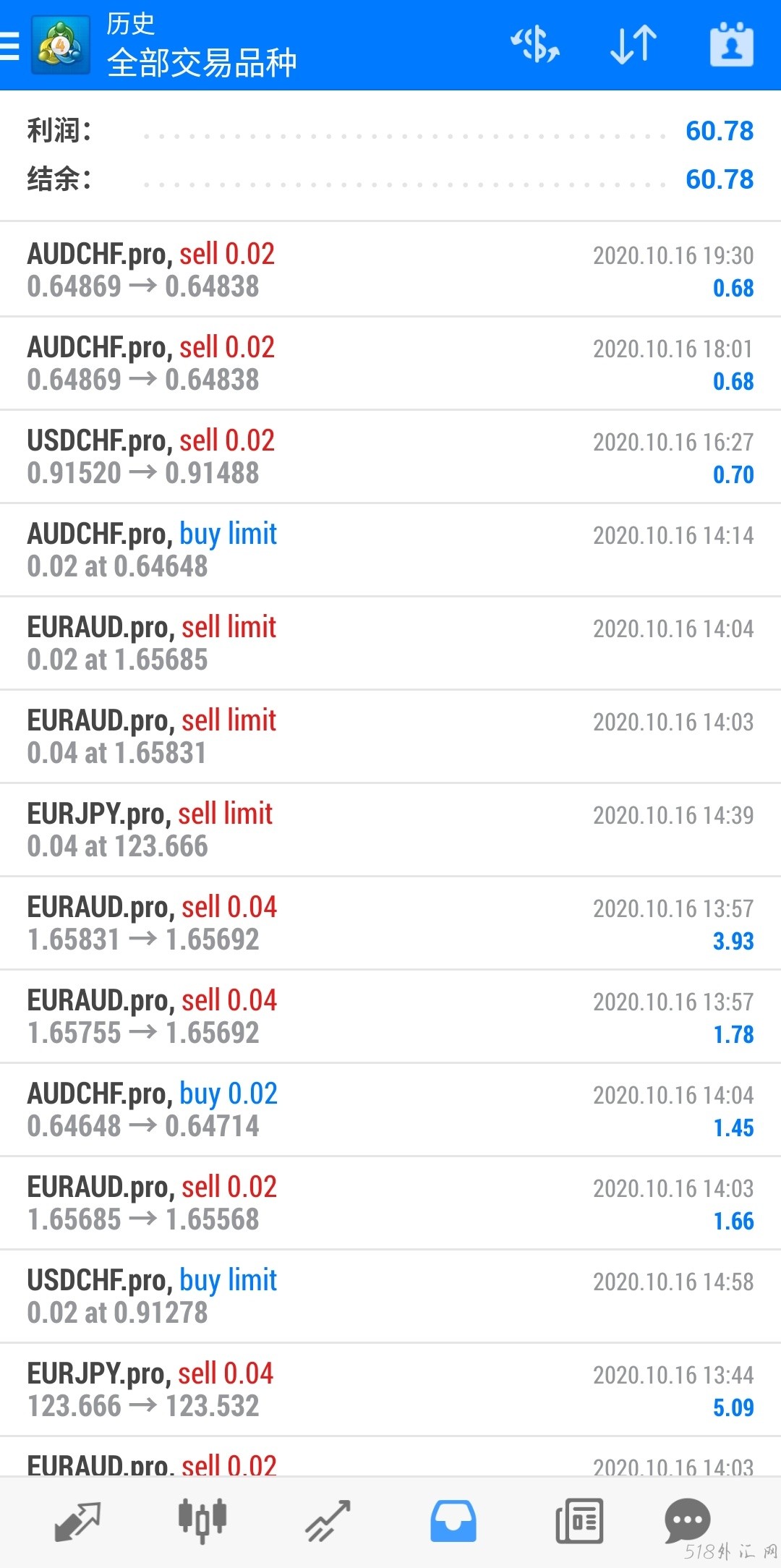Viewport: 781px width, 1568px height.
Task: Open the News tab
Action: pos(579,1521)
